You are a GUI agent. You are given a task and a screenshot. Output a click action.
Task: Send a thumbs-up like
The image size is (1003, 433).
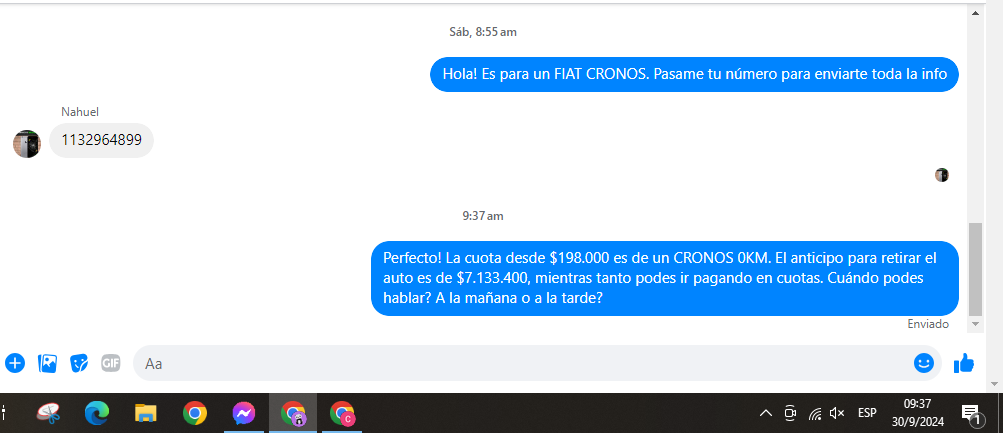pyautogui.click(x=964, y=363)
